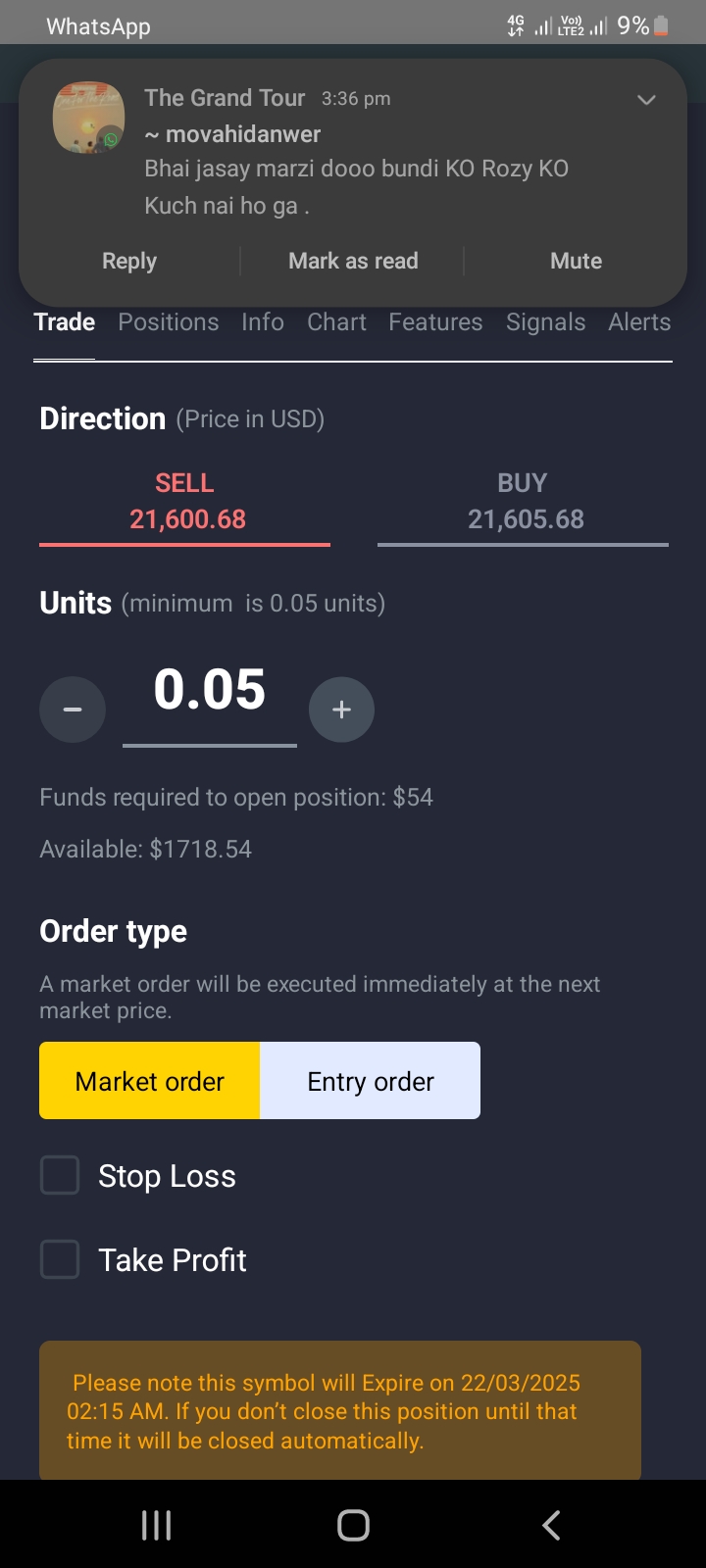706x1568 pixels.
Task: Go back using the system back button
Action: coord(551,1525)
